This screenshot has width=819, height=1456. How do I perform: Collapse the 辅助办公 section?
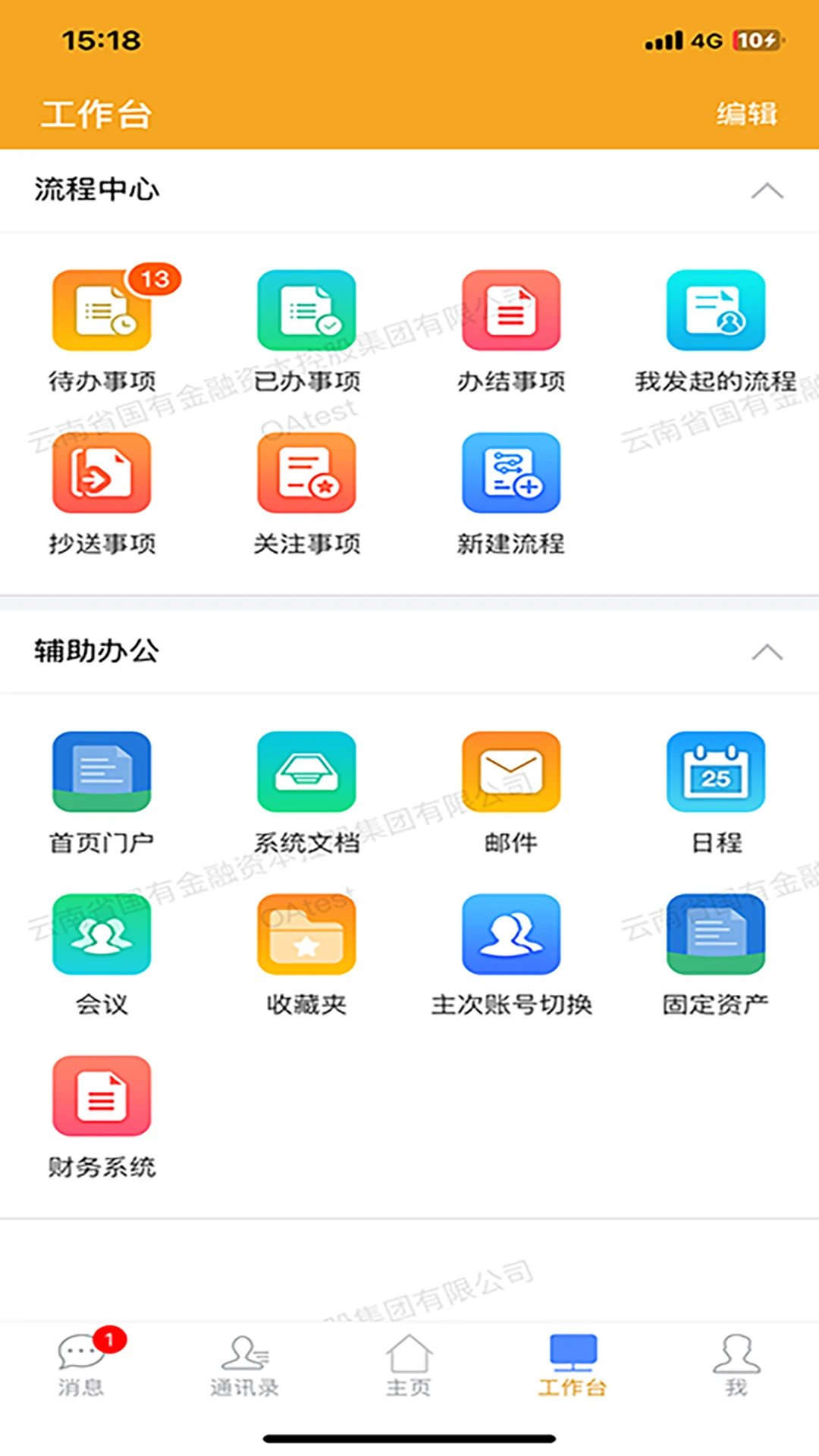tap(768, 652)
